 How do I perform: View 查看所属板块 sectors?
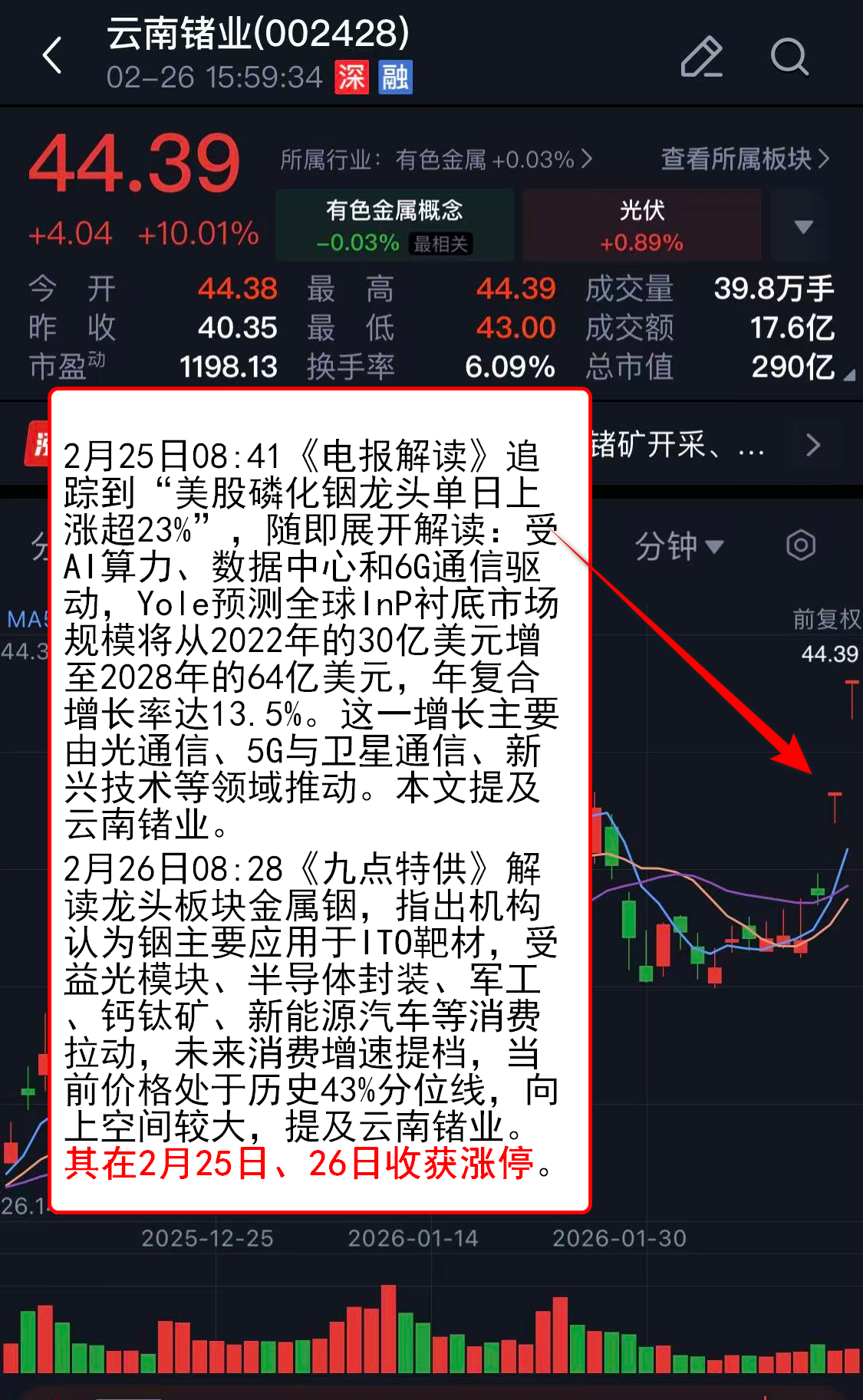point(744,159)
